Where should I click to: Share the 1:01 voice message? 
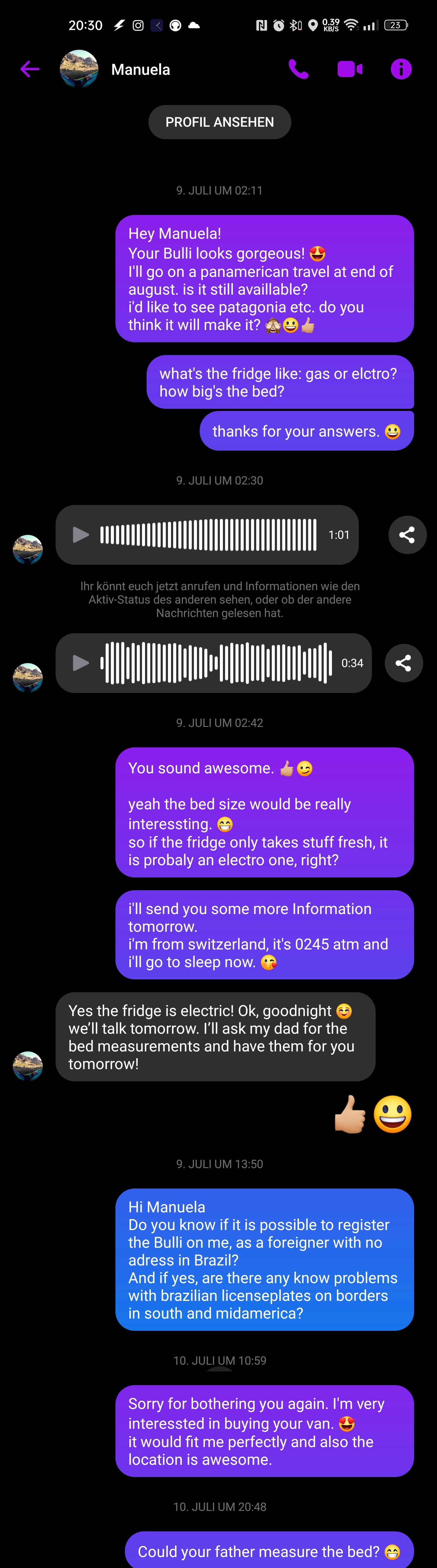click(407, 535)
